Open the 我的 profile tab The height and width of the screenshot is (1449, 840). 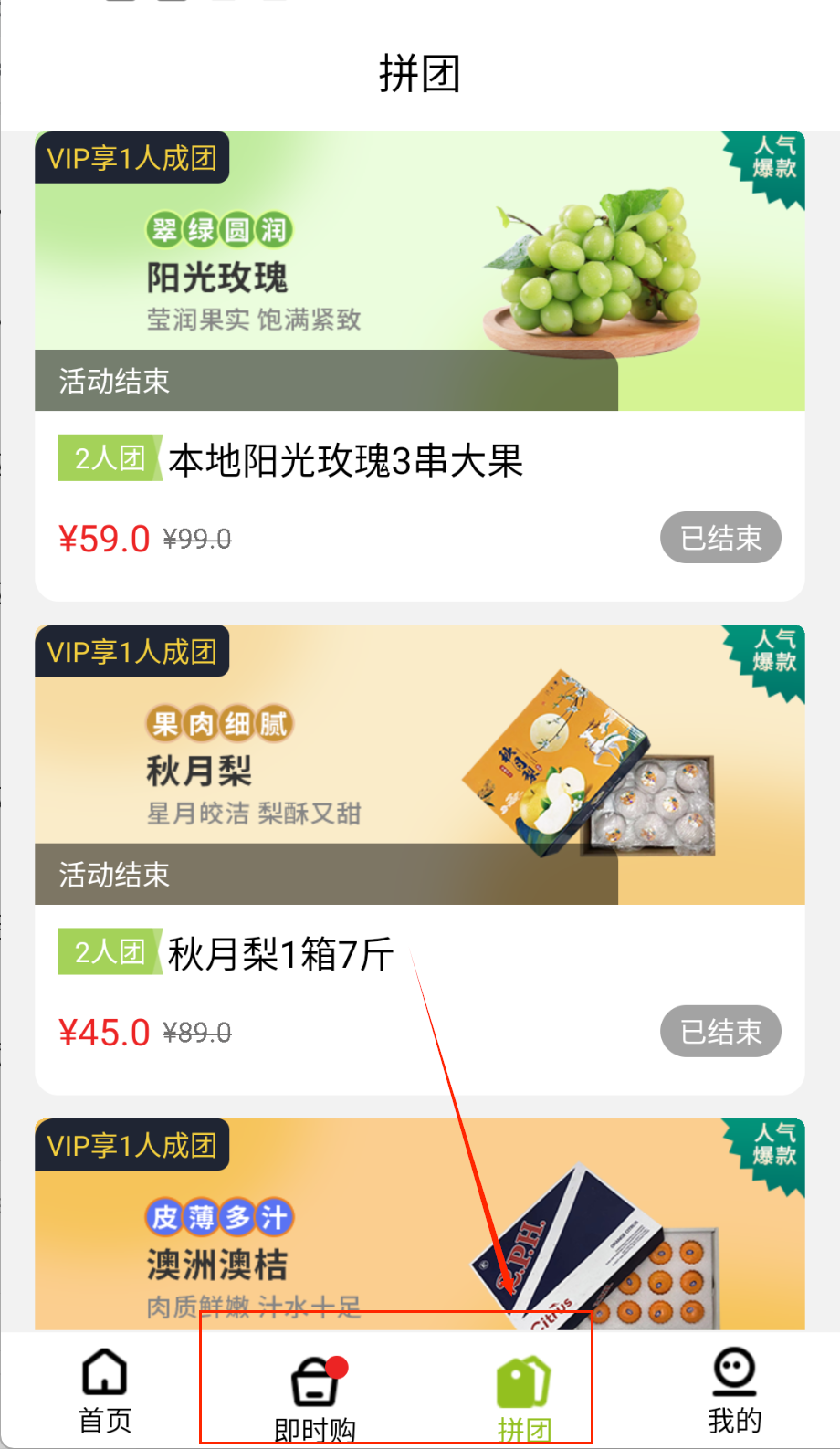733,1391
